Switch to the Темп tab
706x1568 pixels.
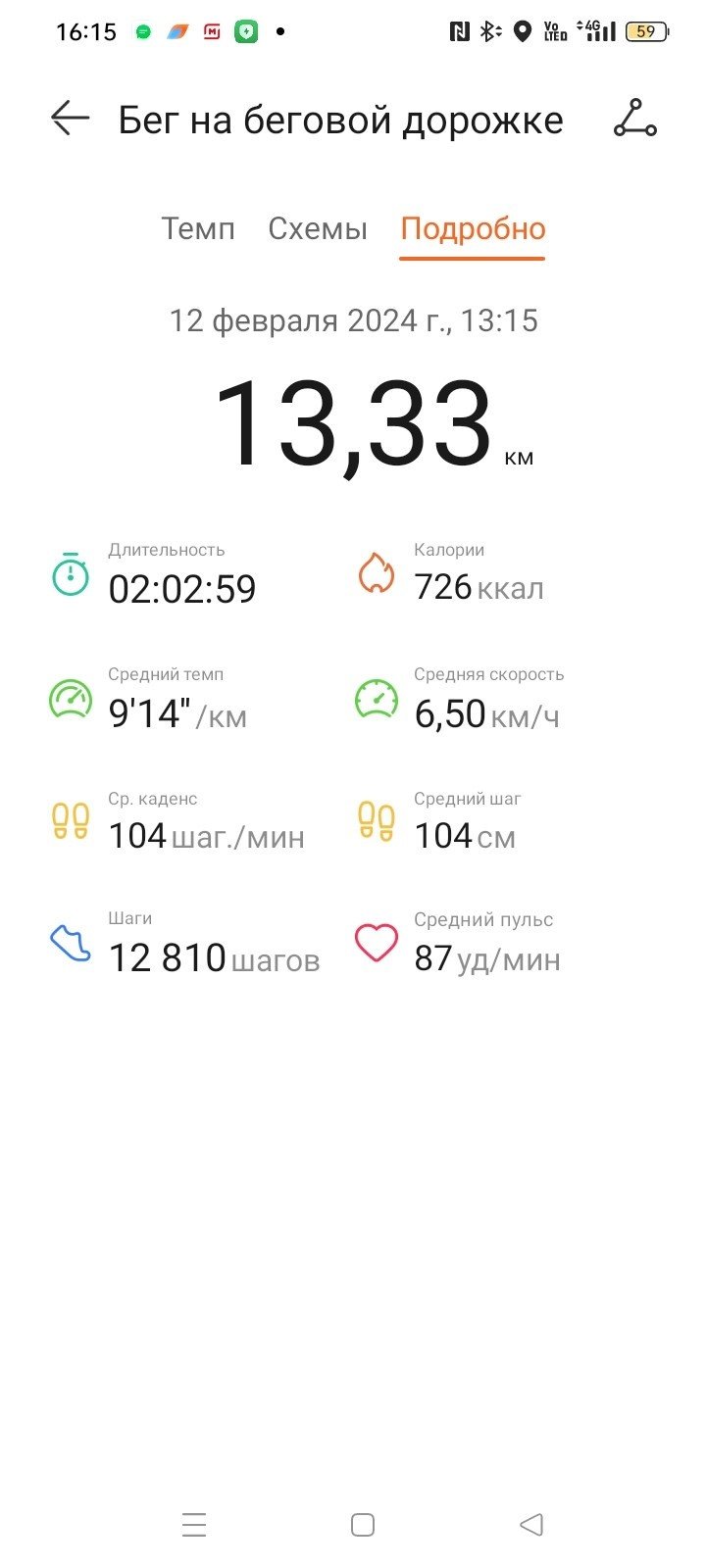[198, 228]
